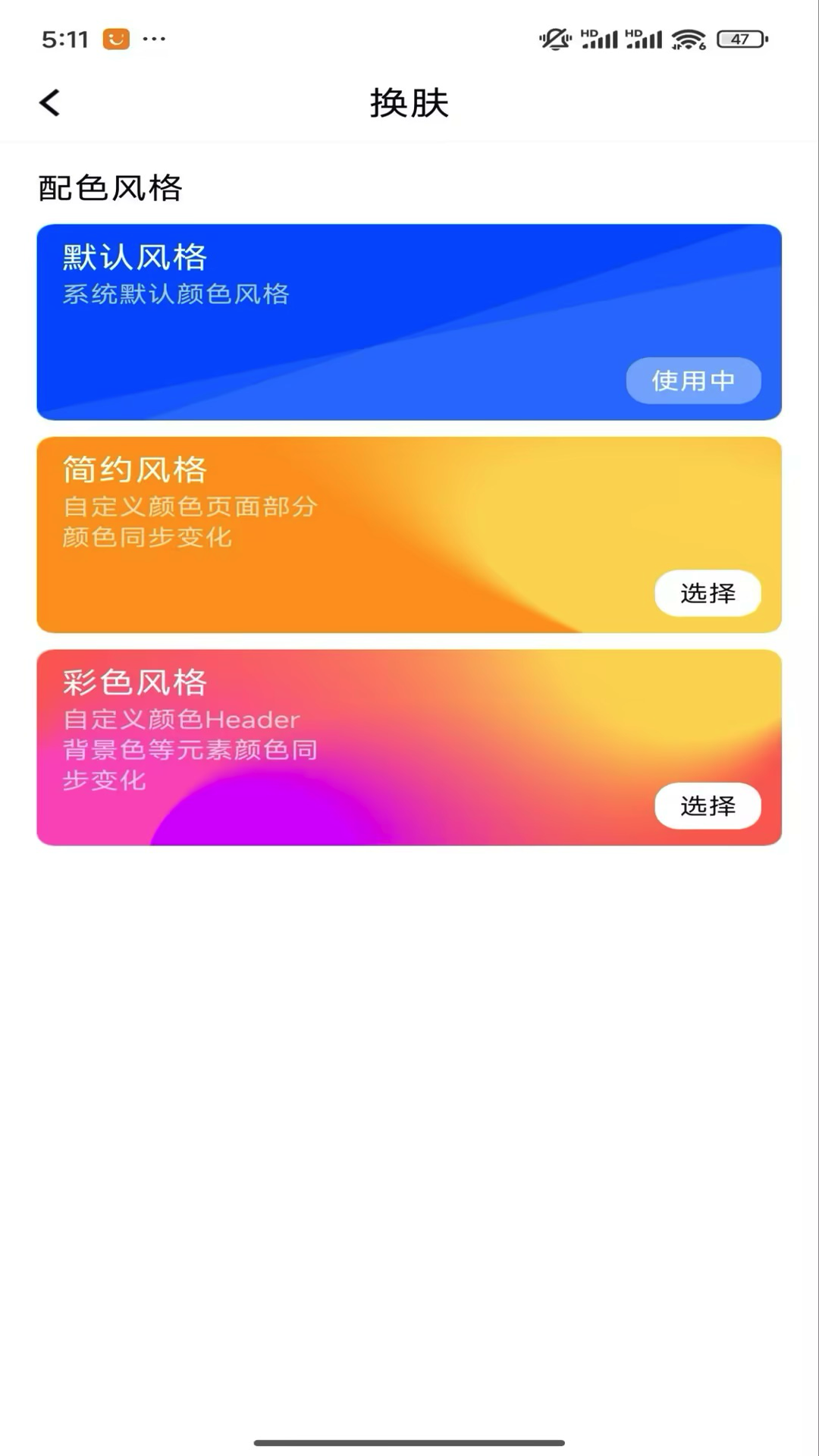
Task: Tap 选择 on the 彩色风格 card
Action: click(708, 806)
